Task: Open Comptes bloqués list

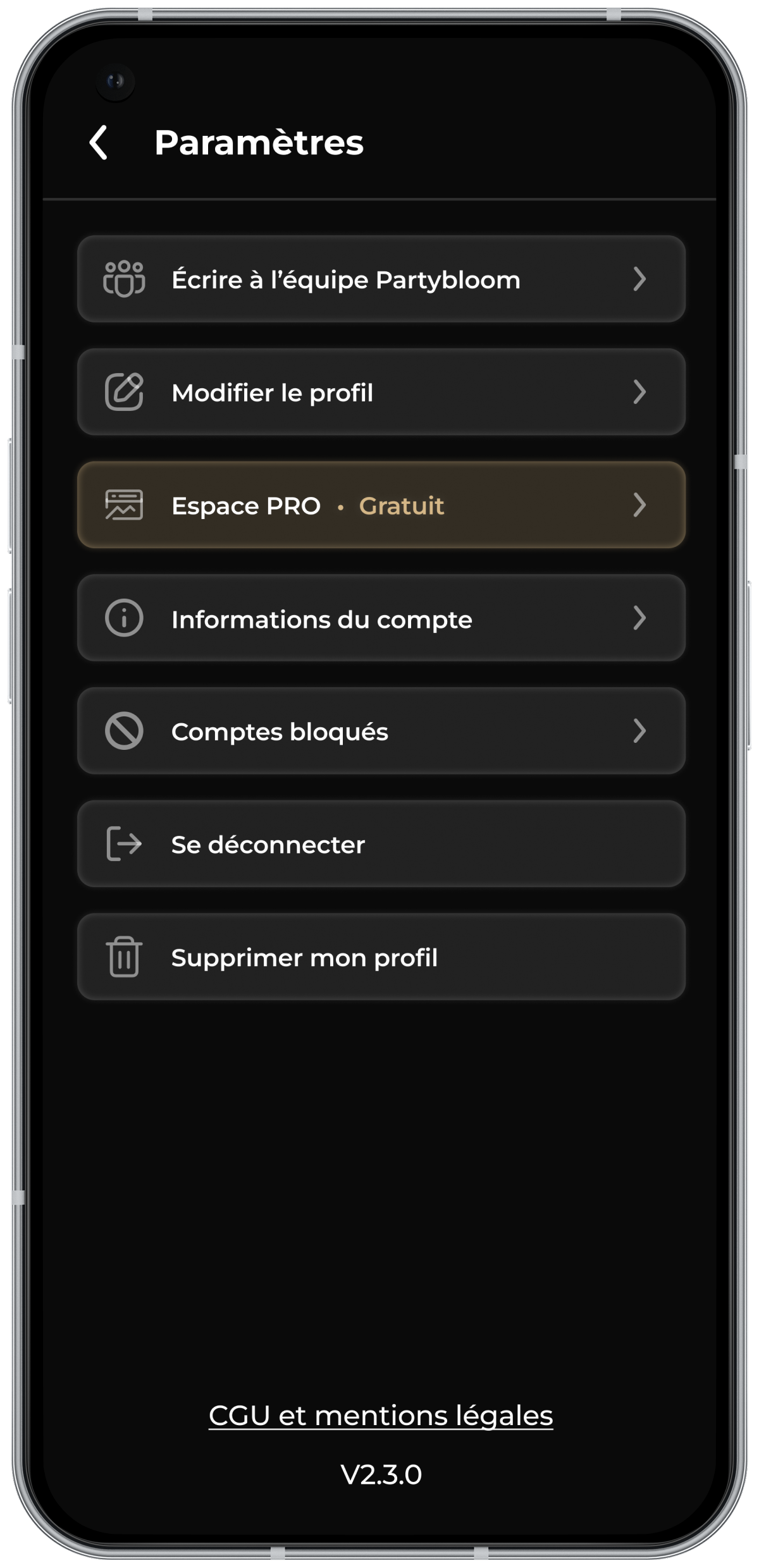Action: (381, 731)
